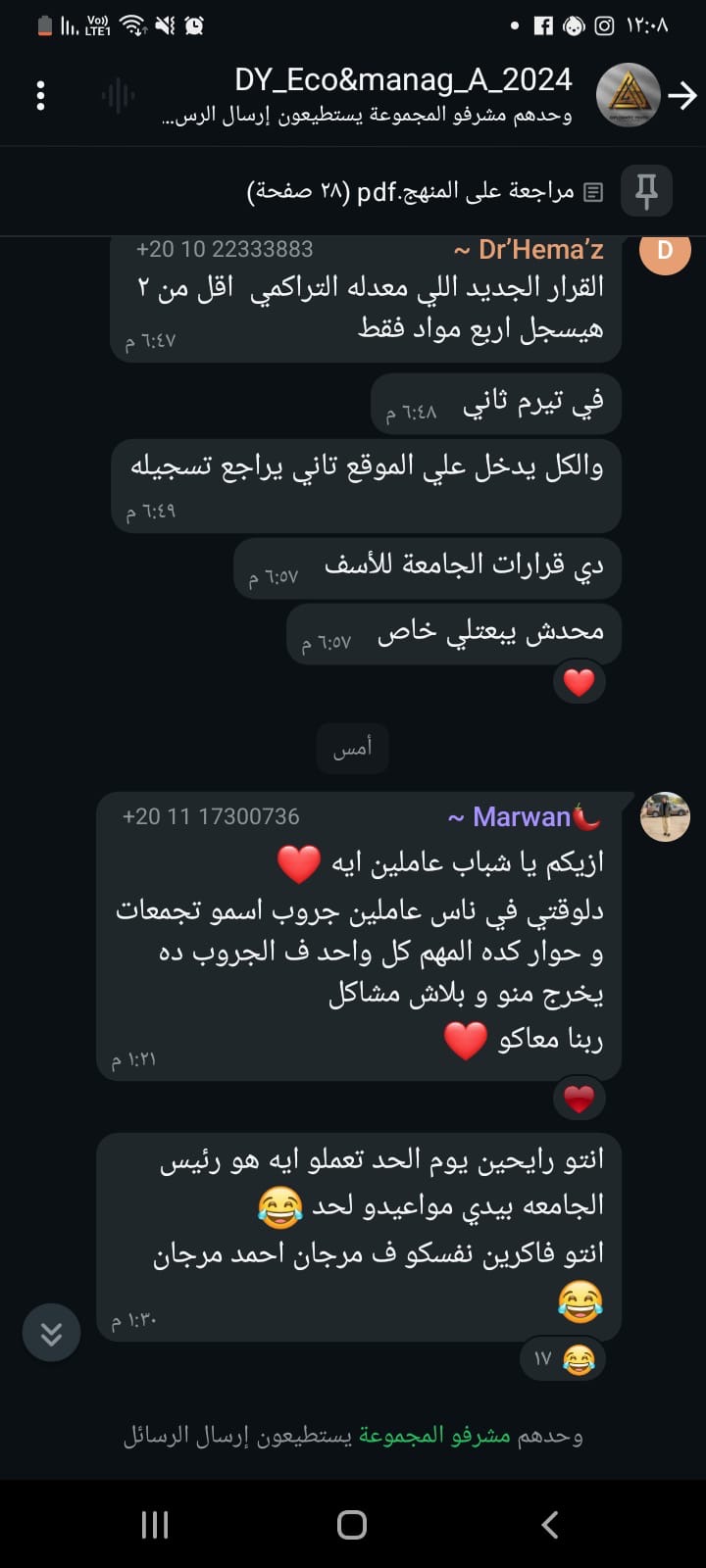Open Marwan's profile picture
The image size is (706, 1568).
tap(665, 816)
